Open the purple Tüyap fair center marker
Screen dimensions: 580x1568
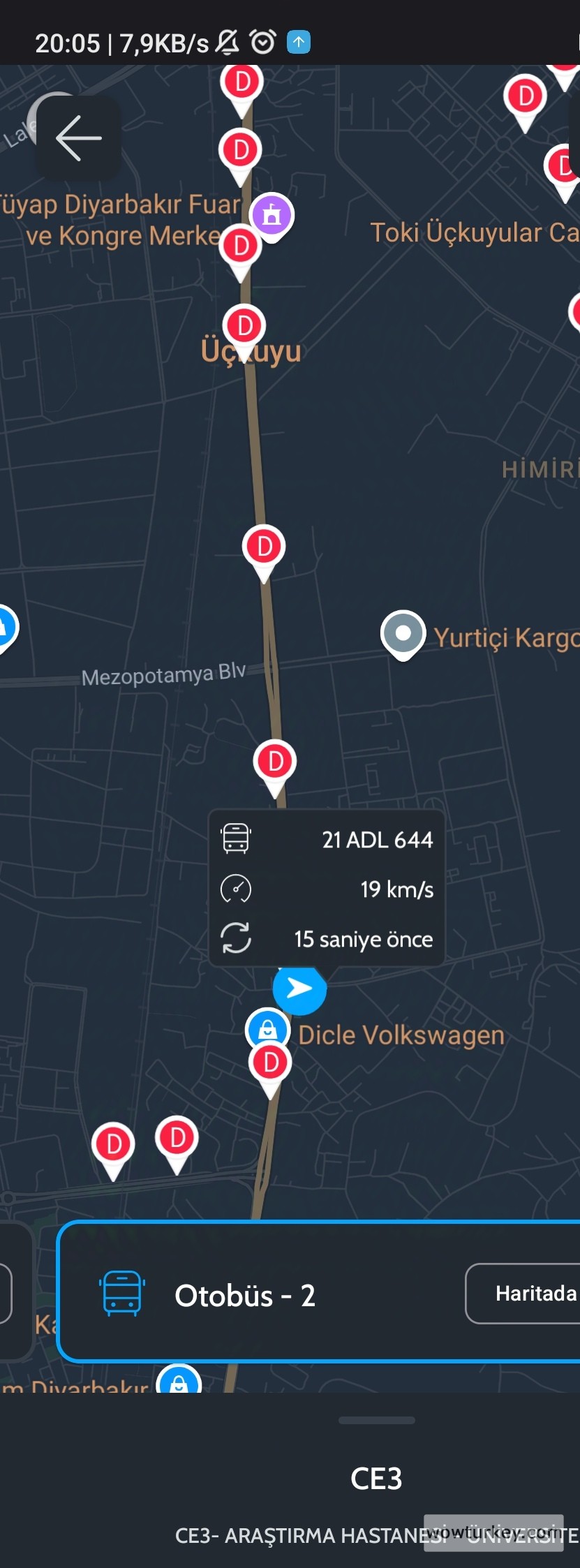(x=272, y=215)
